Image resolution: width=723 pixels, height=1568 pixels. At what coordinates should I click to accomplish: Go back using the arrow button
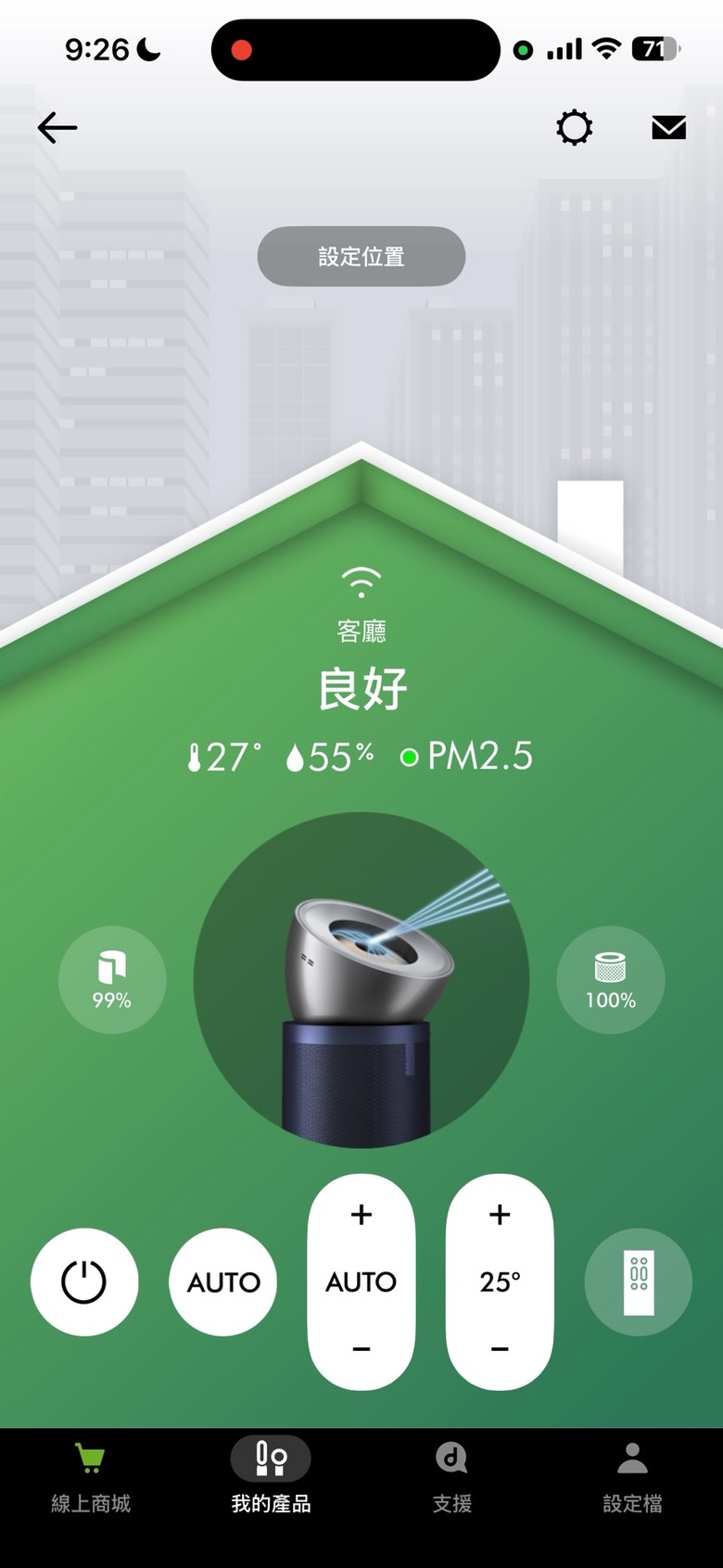(57, 128)
